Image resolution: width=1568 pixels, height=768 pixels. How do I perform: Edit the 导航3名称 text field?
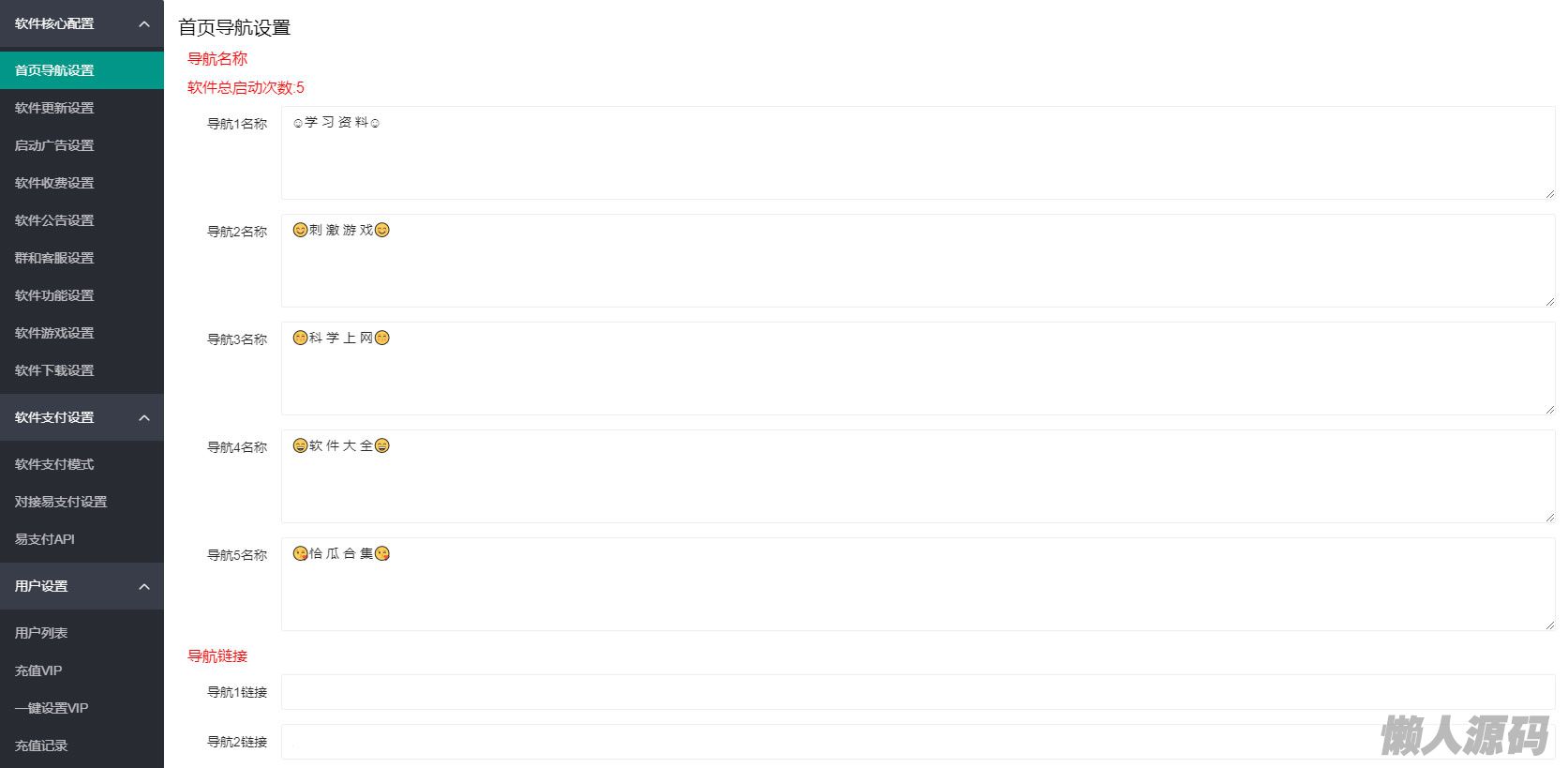[917, 369]
